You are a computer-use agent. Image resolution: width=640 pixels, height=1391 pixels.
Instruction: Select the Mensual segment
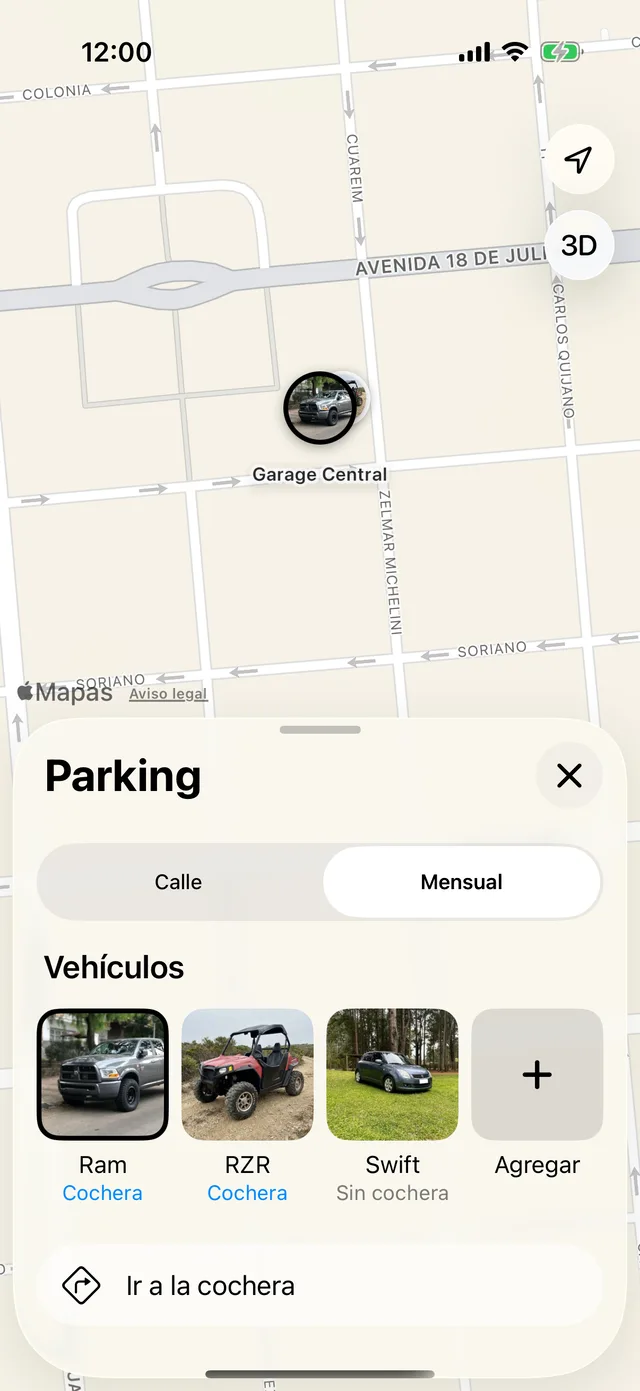pos(461,882)
